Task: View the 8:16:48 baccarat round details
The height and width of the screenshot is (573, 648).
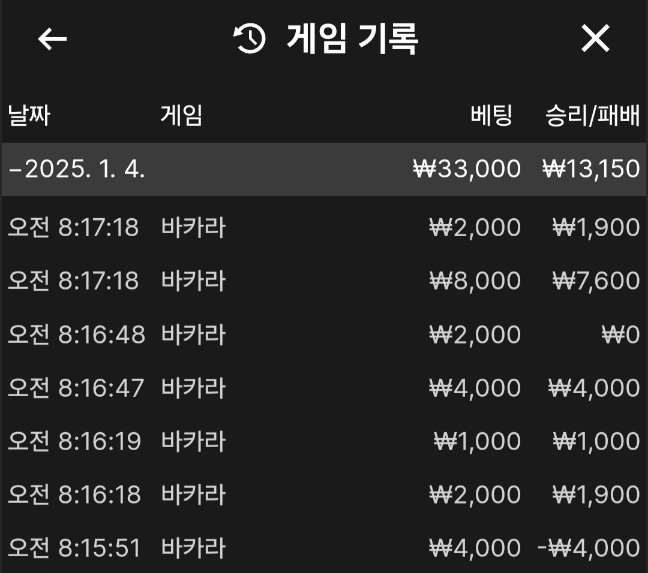Action: (323, 334)
